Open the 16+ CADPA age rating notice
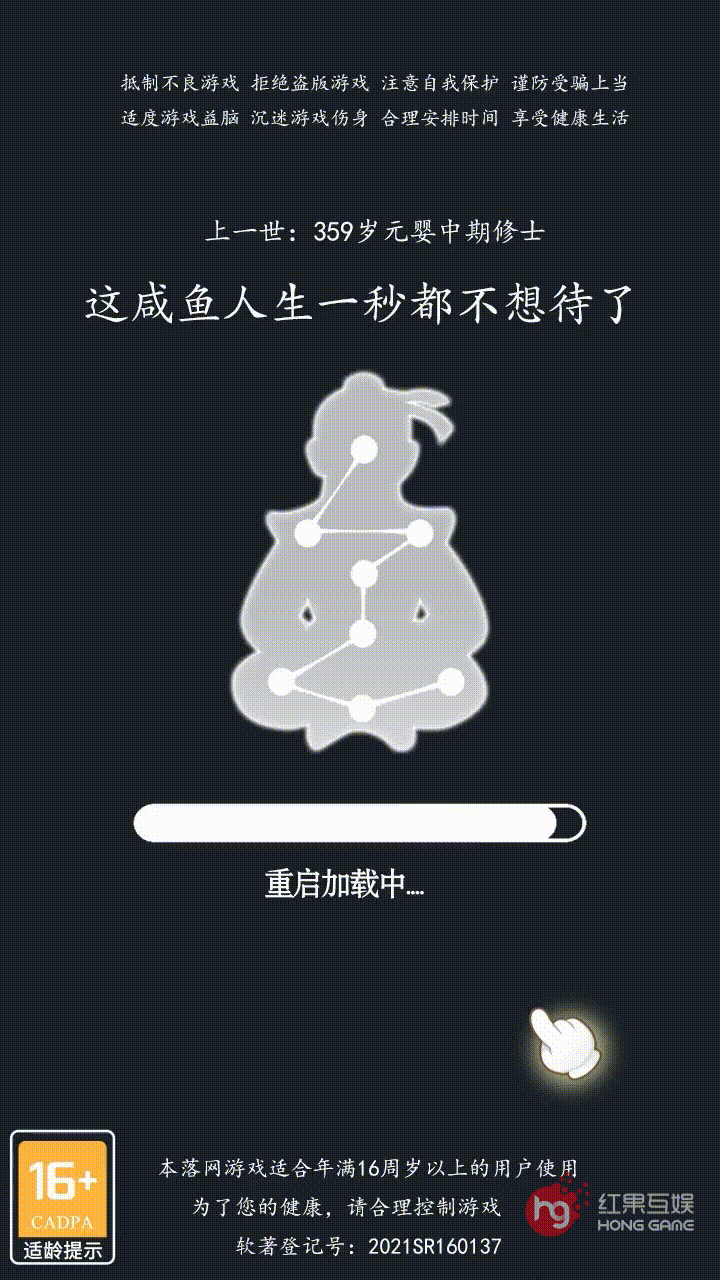Screen dimensions: 720x1280 pyautogui.click(x=63, y=1196)
